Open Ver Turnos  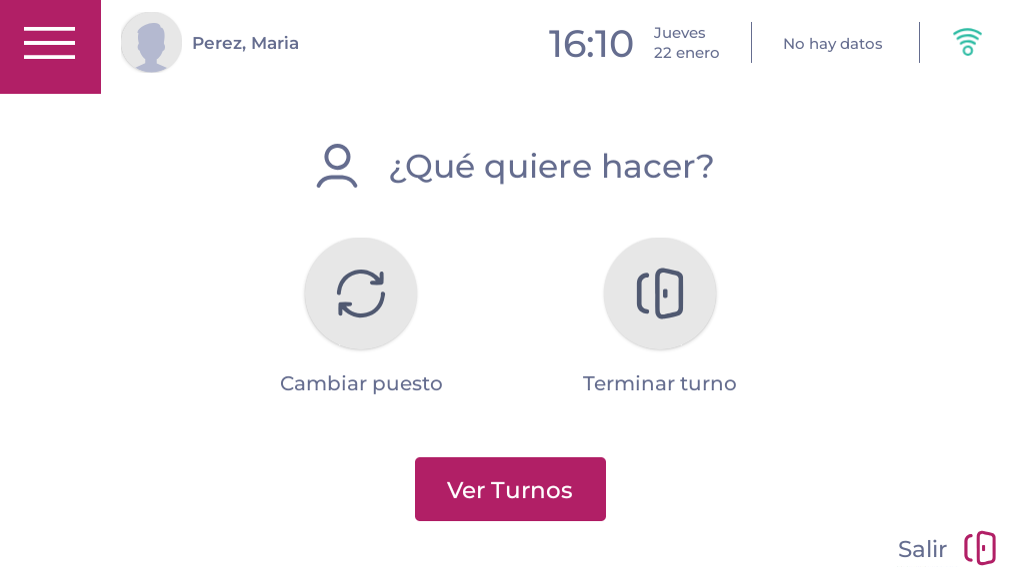510,489
